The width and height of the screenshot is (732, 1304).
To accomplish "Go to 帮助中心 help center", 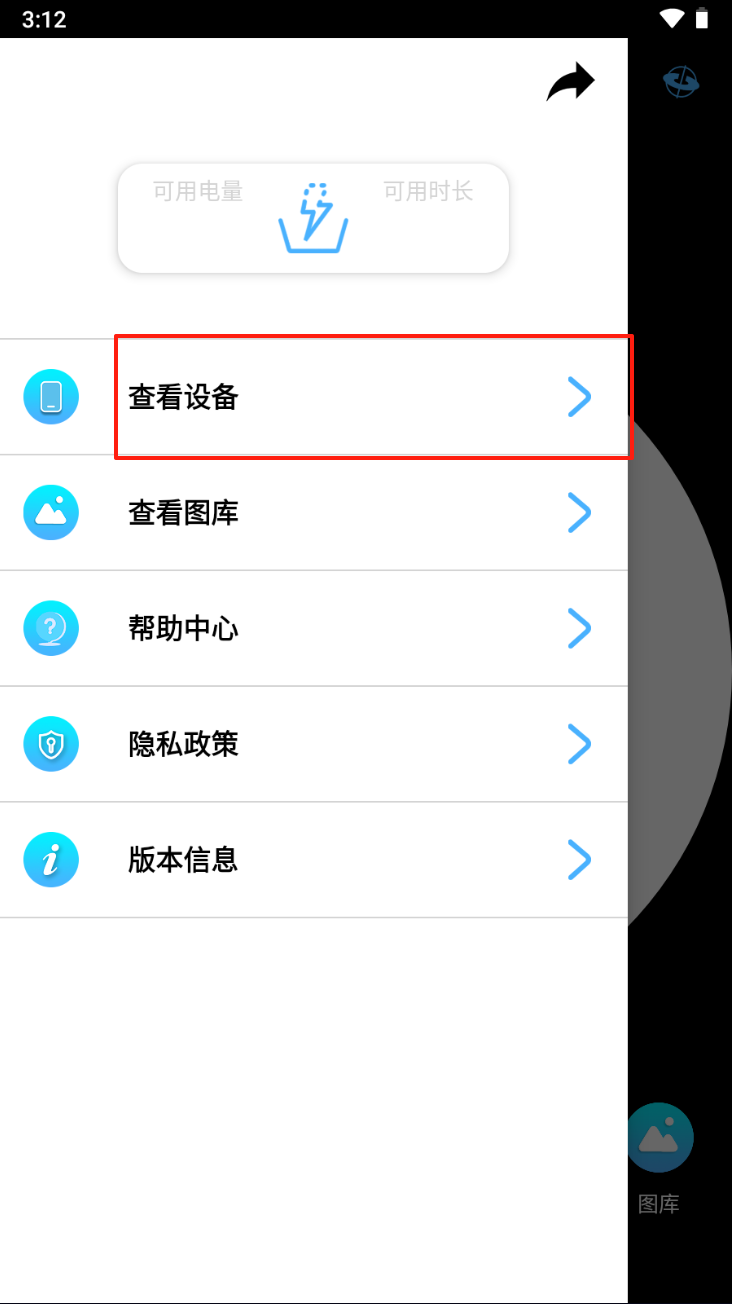I will tap(314, 629).
